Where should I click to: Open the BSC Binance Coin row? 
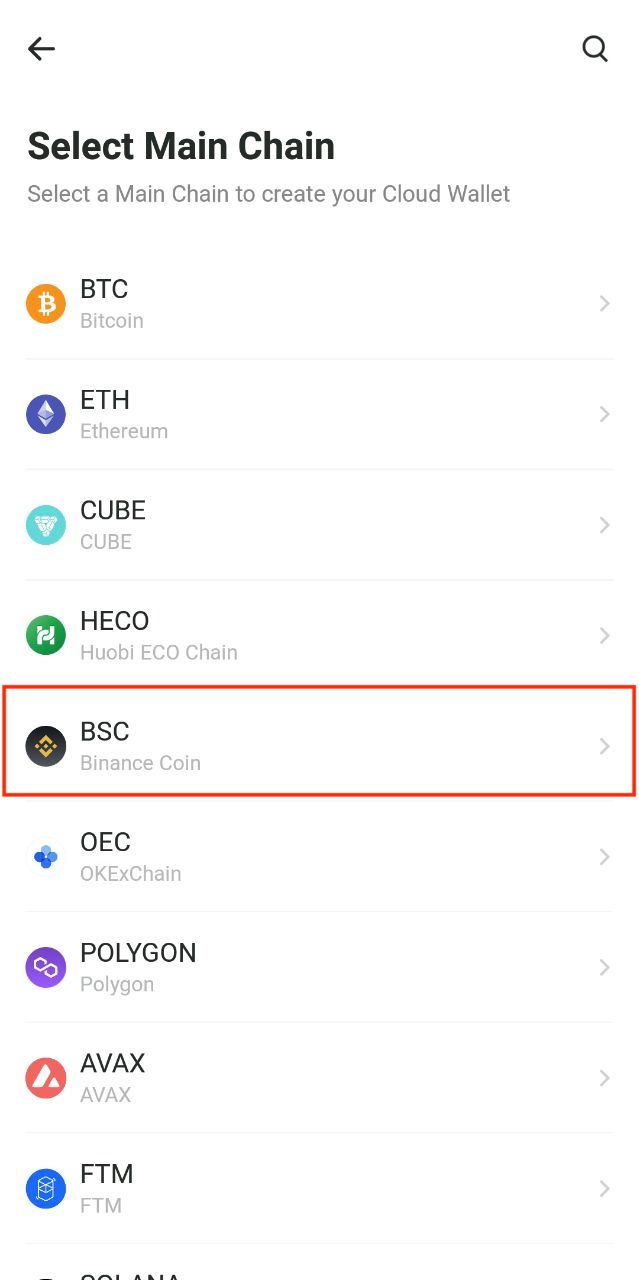tap(319, 746)
